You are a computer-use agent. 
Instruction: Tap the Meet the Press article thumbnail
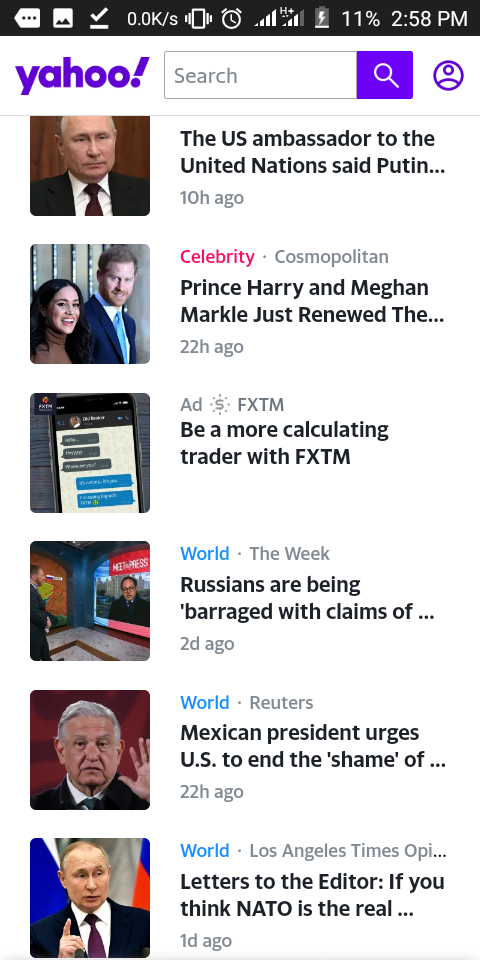90,601
